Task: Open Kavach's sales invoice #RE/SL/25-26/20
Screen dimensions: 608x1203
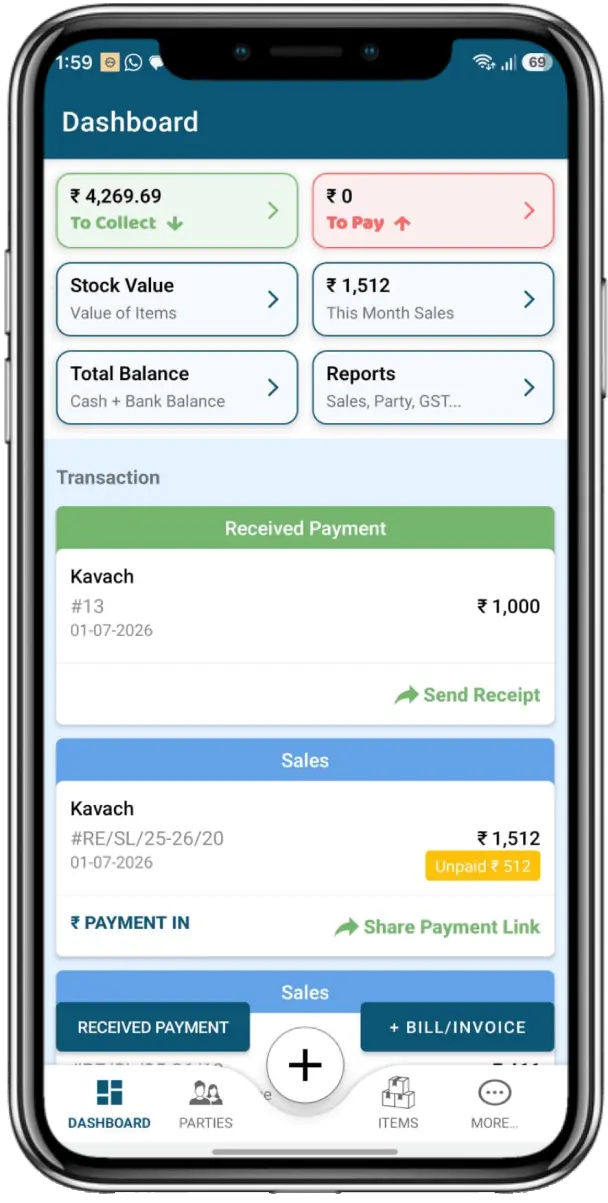Action: pos(305,838)
